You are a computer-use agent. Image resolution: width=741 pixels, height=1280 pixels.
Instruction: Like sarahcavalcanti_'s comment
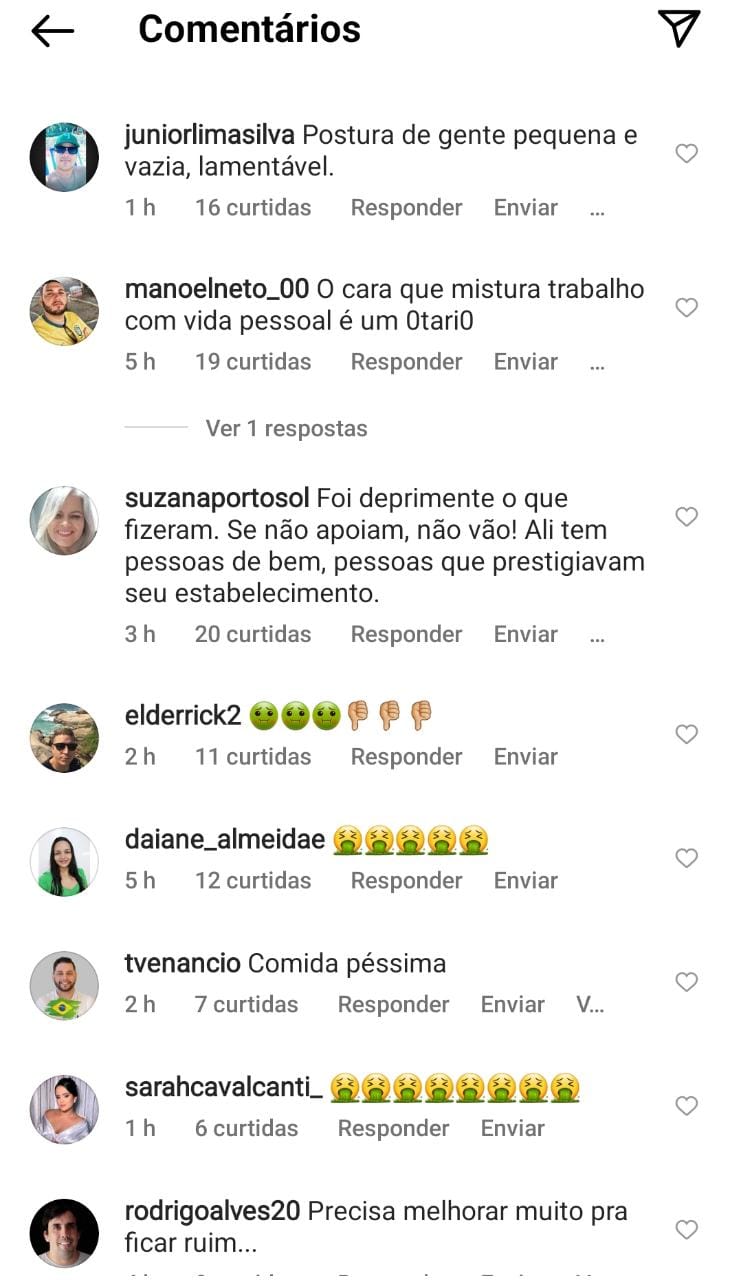click(686, 1105)
